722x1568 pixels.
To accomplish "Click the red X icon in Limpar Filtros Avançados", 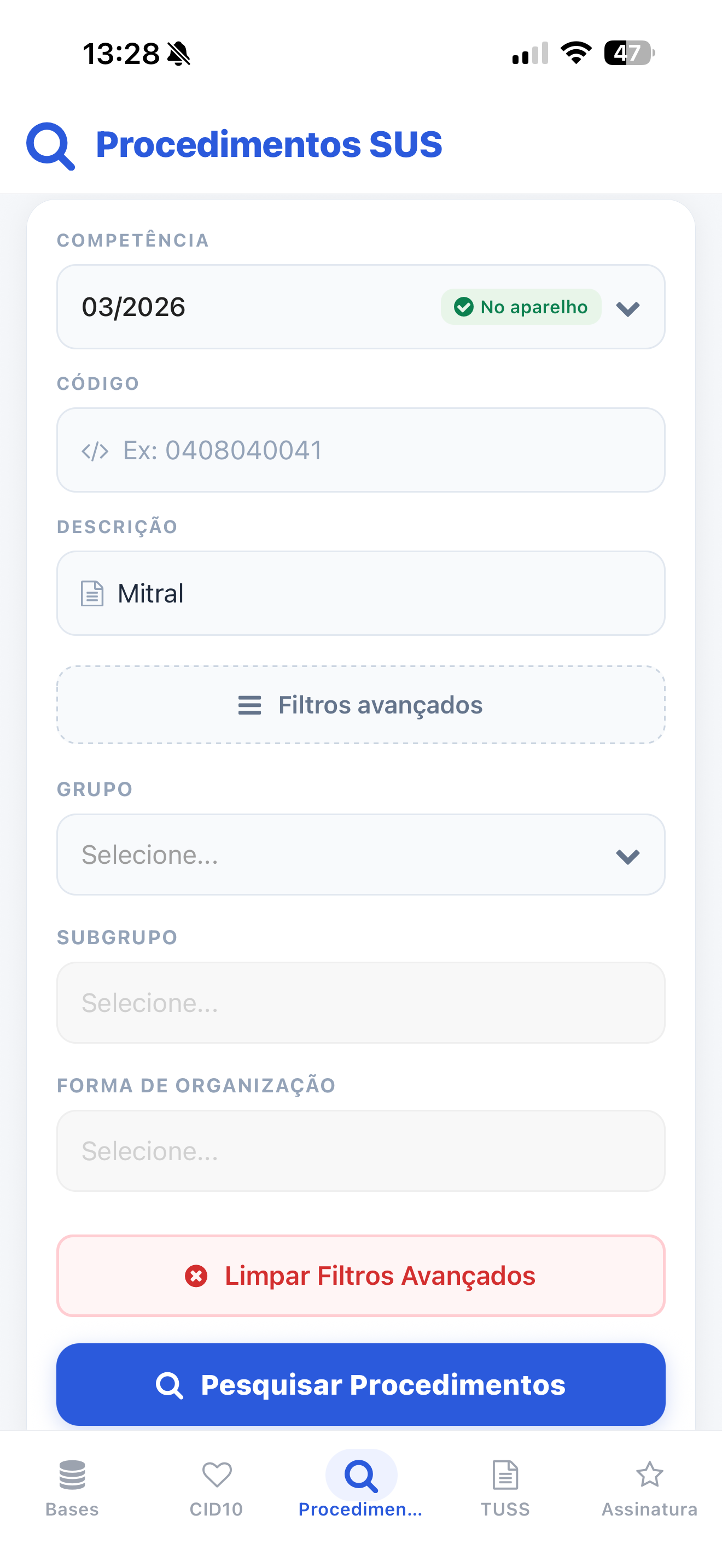I will click(x=196, y=1275).
